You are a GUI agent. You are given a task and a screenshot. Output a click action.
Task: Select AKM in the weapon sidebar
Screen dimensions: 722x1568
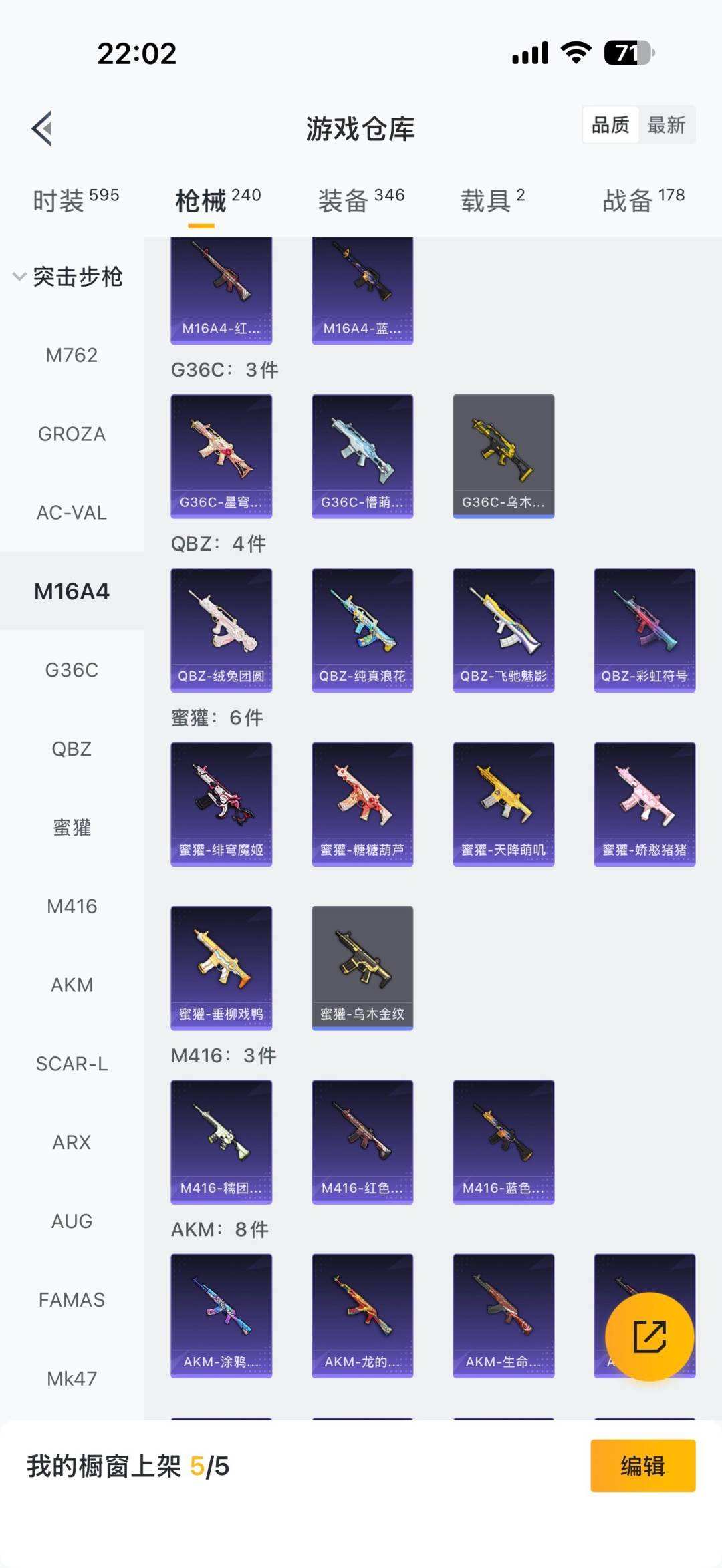coord(72,985)
